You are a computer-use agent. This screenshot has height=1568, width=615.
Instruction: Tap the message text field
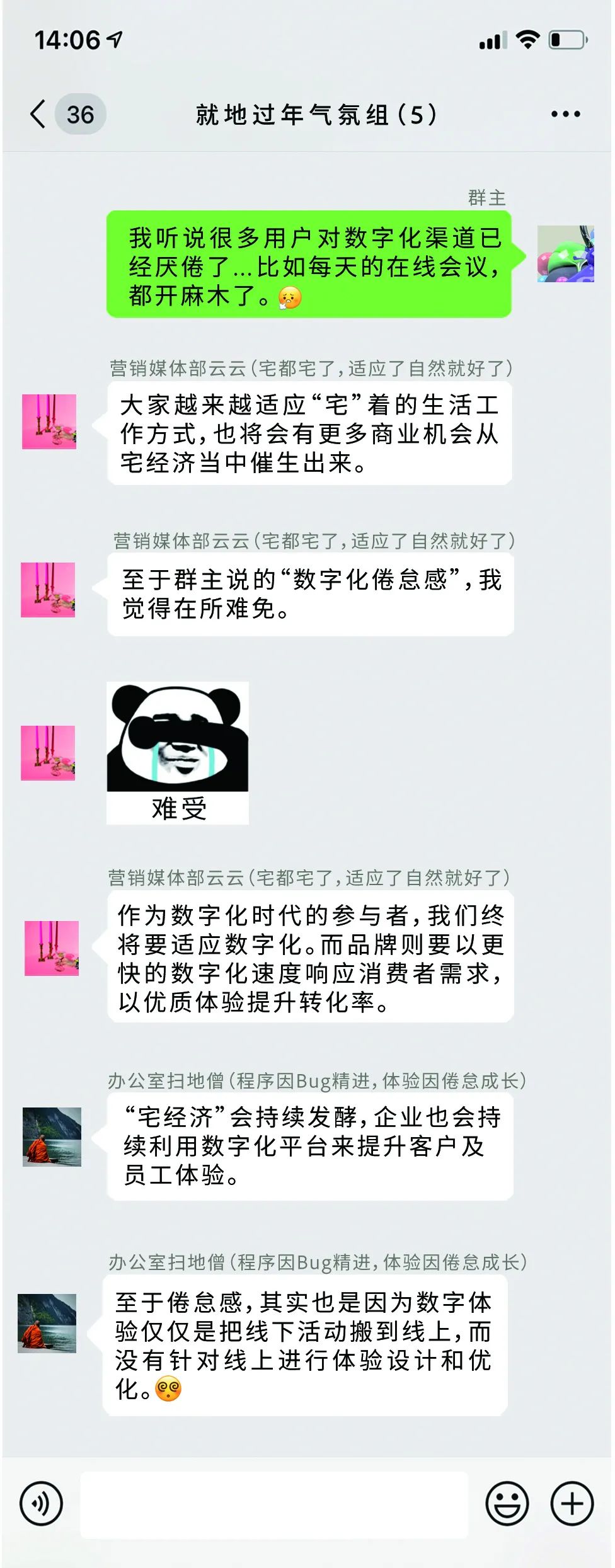274,1504
